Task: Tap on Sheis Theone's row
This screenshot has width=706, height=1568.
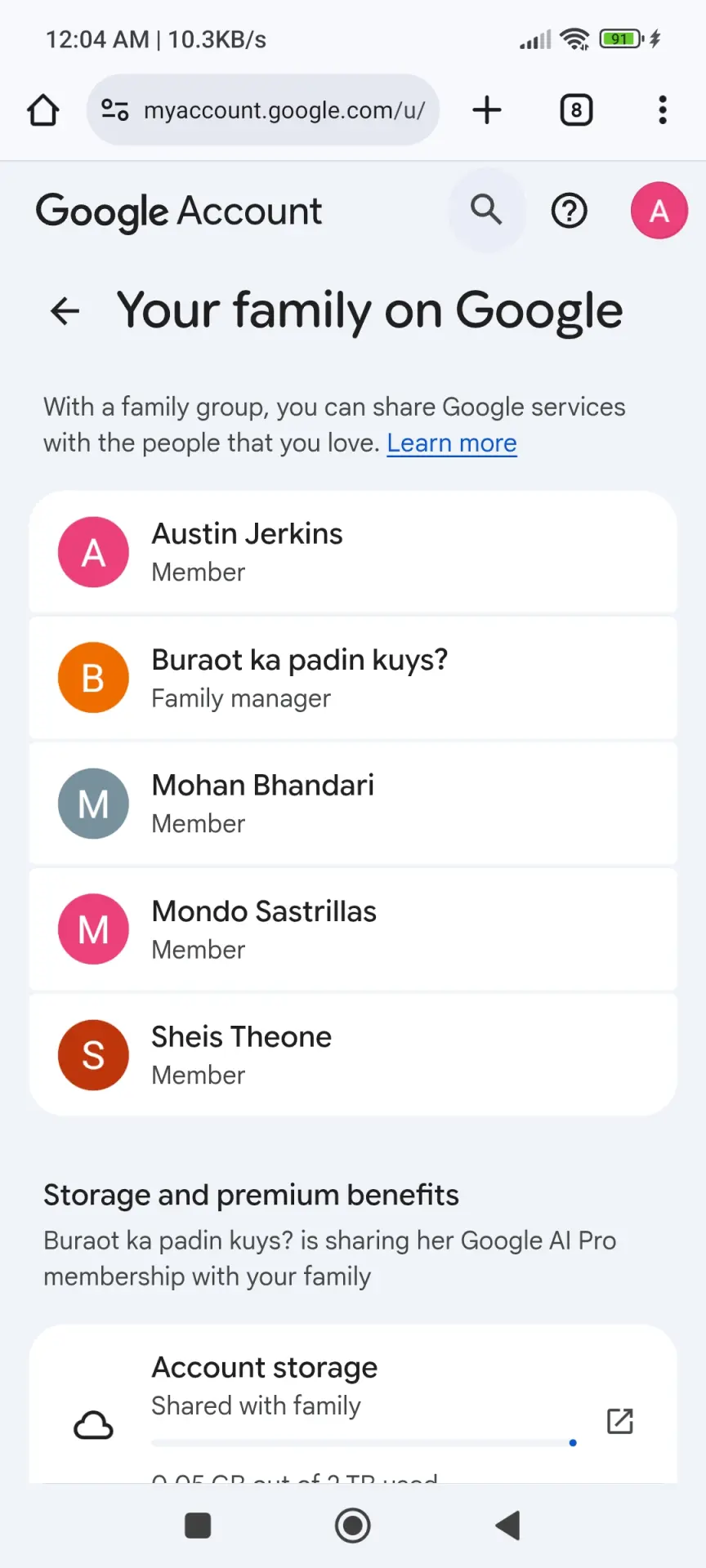Action: (x=353, y=1055)
